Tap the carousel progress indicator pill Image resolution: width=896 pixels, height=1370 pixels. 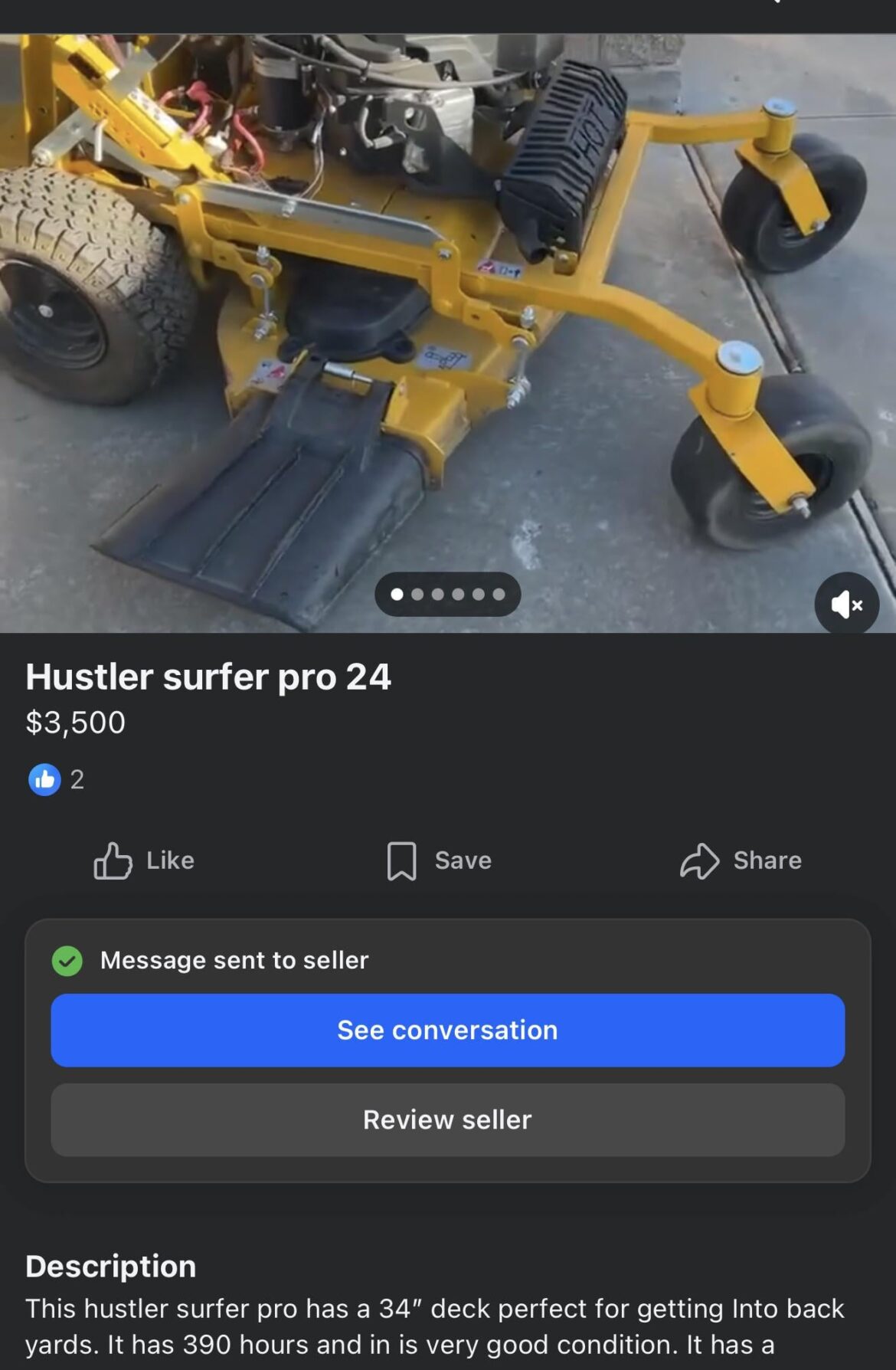[448, 595]
